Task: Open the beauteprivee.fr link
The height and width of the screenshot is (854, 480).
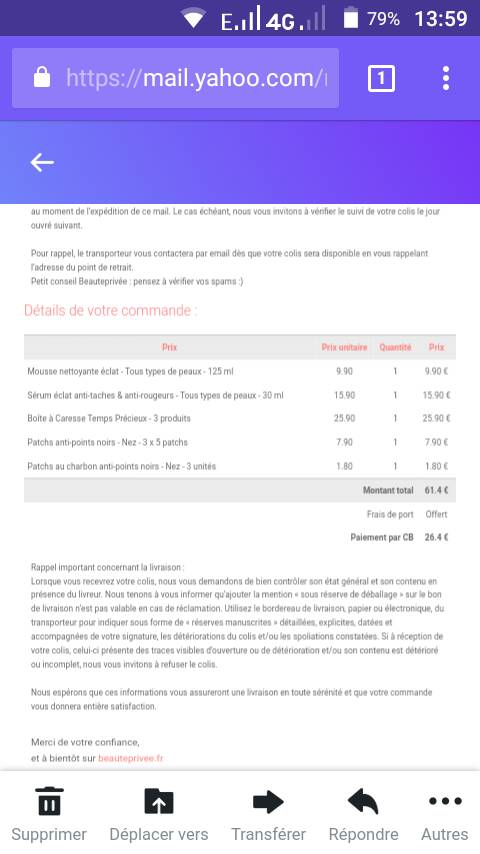Action: (130, 758)
